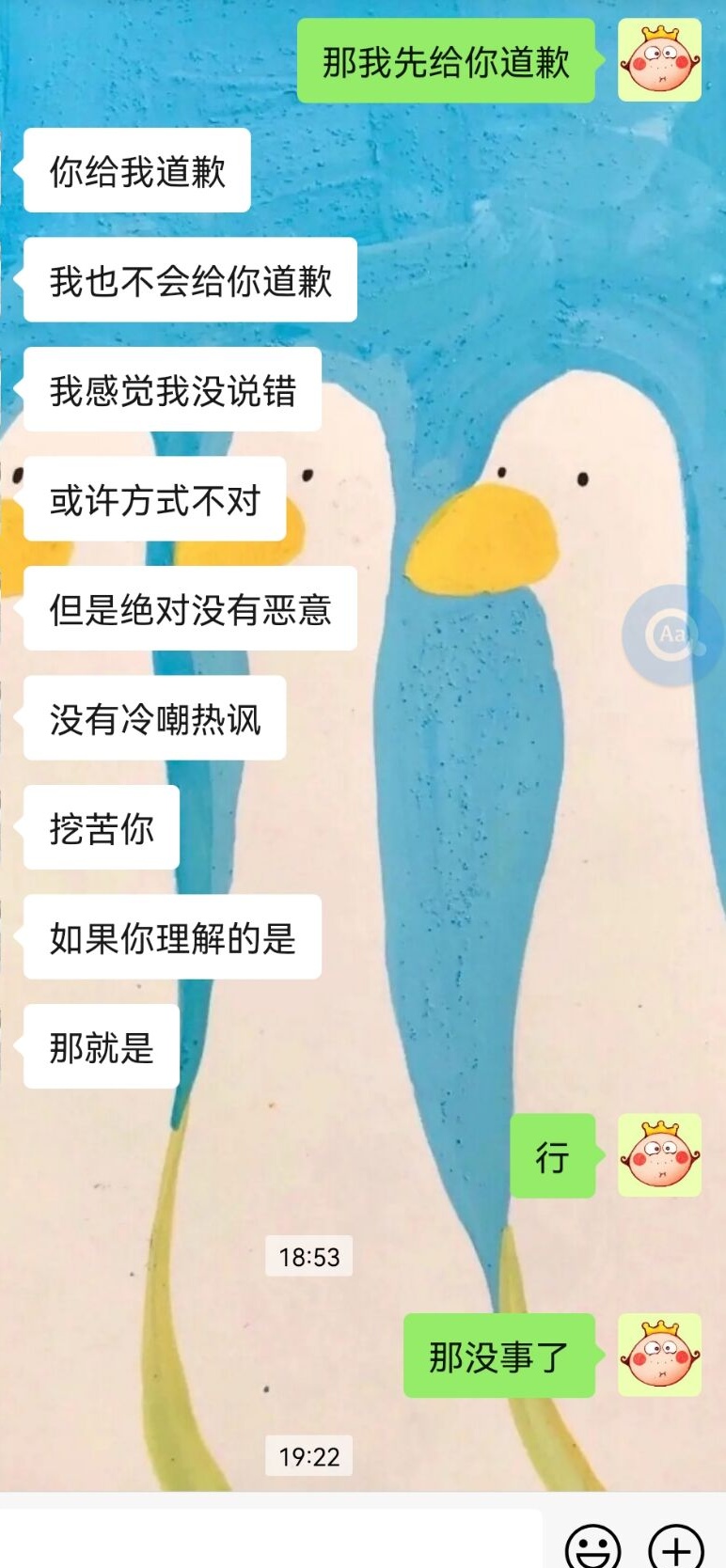Image resolution: width=726 pixels, height=1568 pixels.
Task: Open avatar next to 那没事了 message
Action: tap(659, 1355)
